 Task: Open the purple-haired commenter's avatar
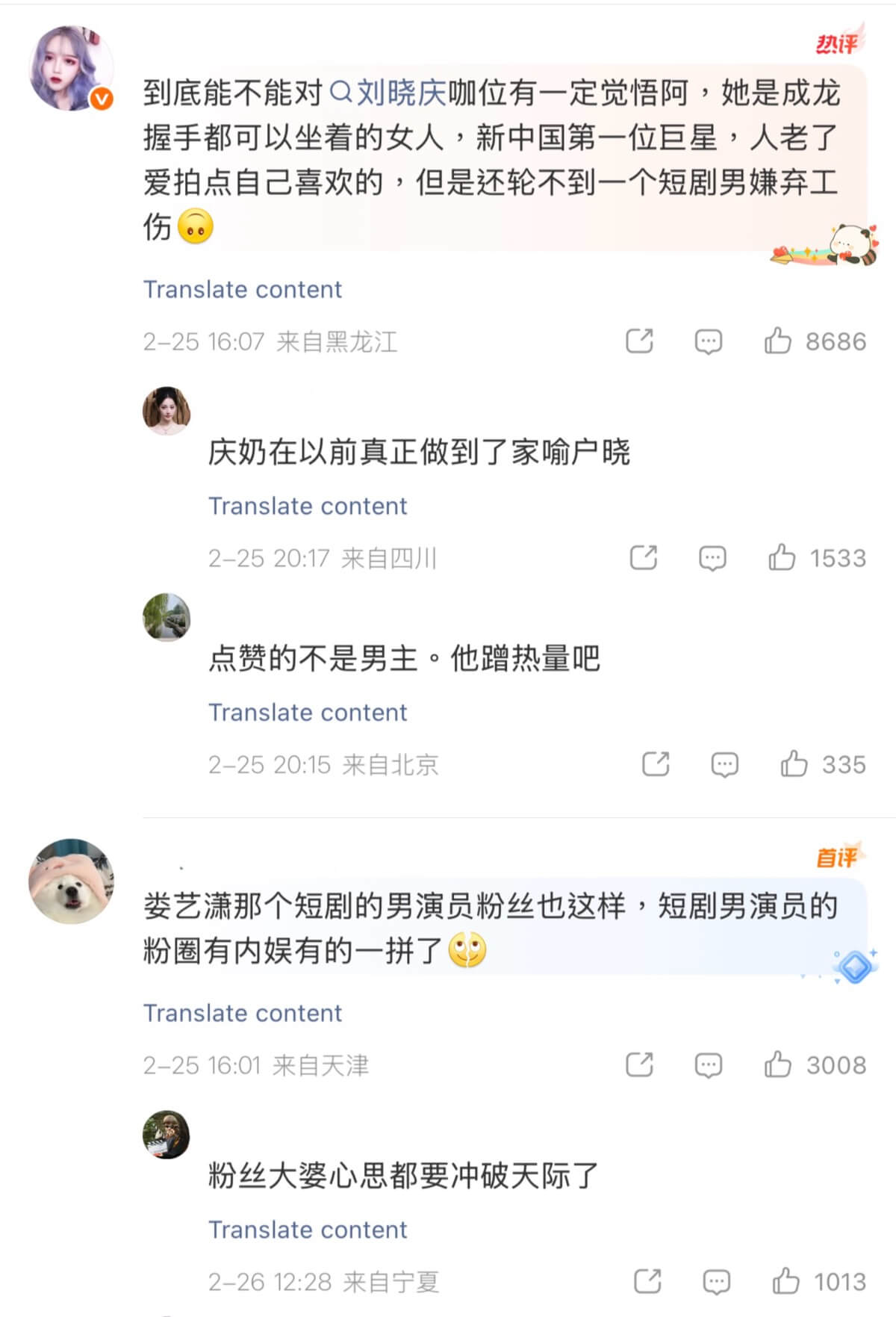[x=71, y=68]
